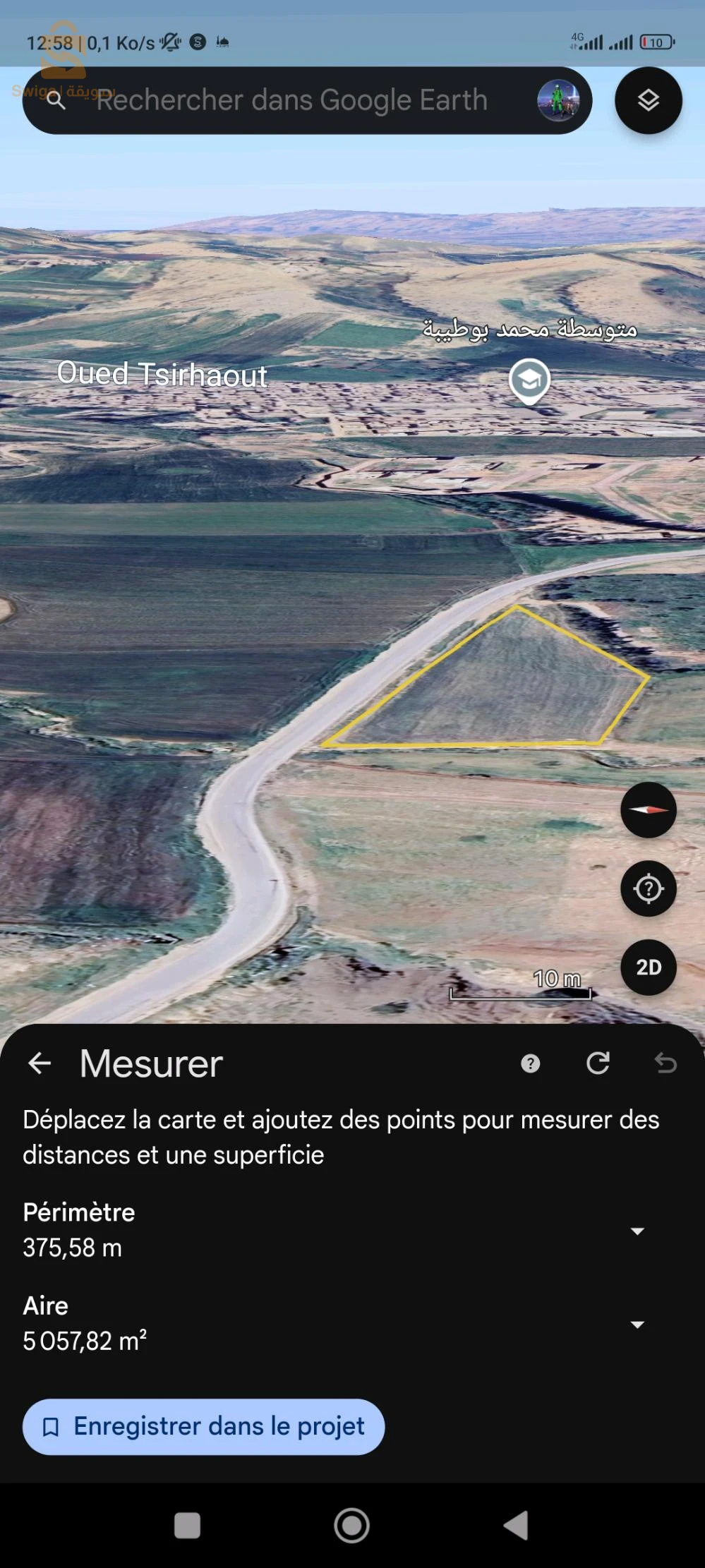Screen dimensions: 705x1568
Task: Open the Google Earth search field
Action: point(291,100)
